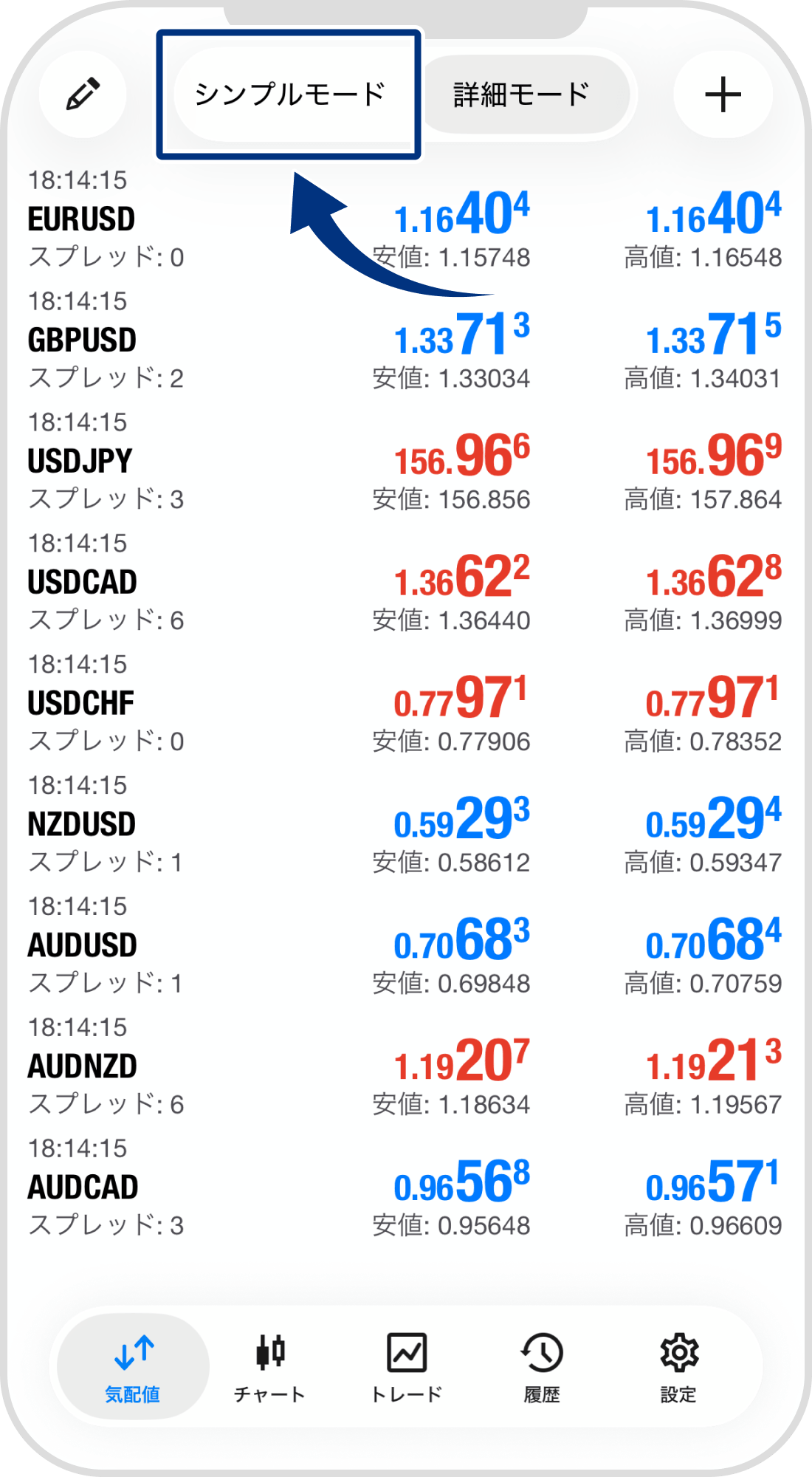812x1477 pixels.
Task: Open the トレード tab
Action: (406, 1367)
